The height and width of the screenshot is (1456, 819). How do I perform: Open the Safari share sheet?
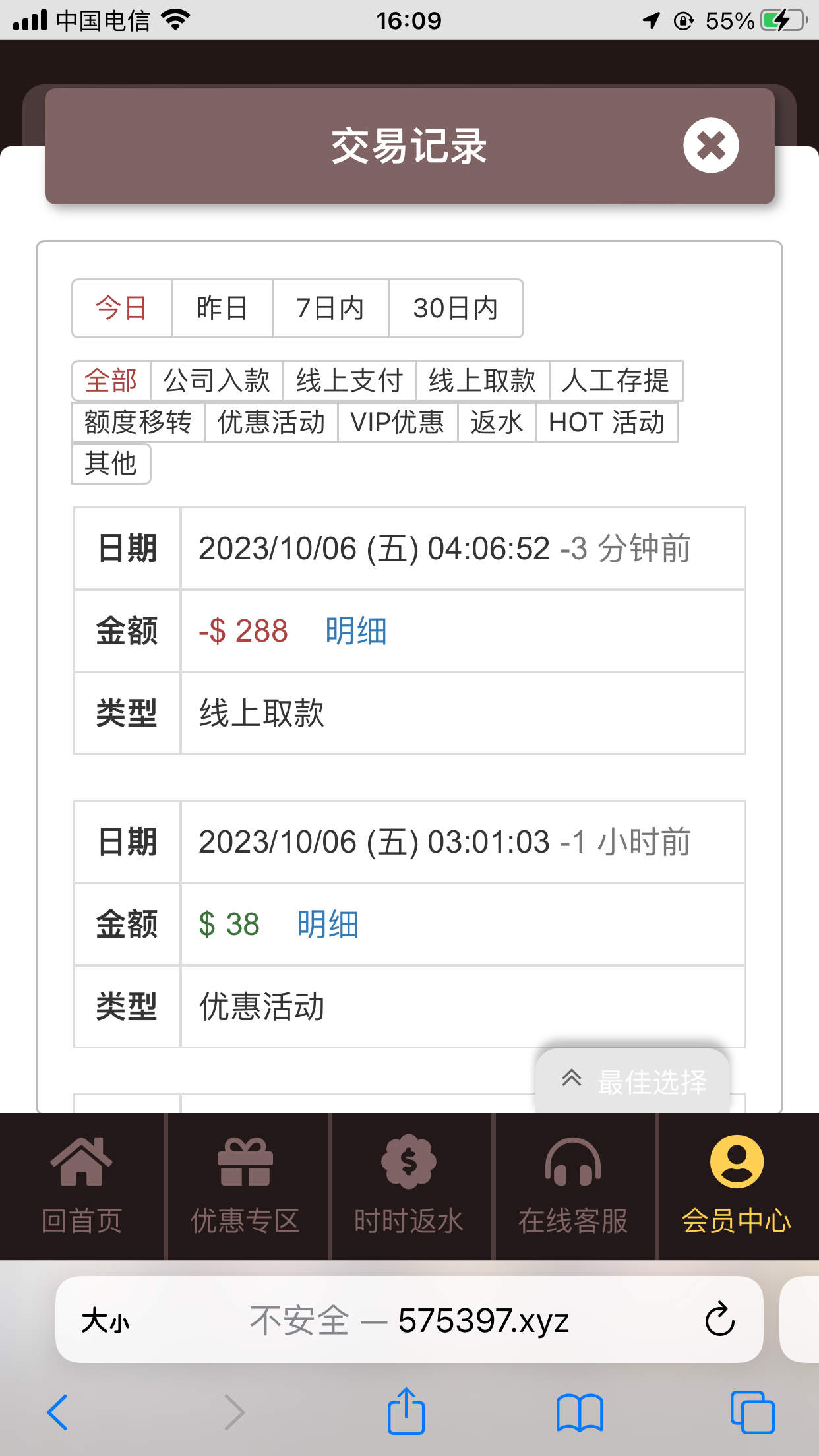pyautogui.click(x=406, y=1412)
